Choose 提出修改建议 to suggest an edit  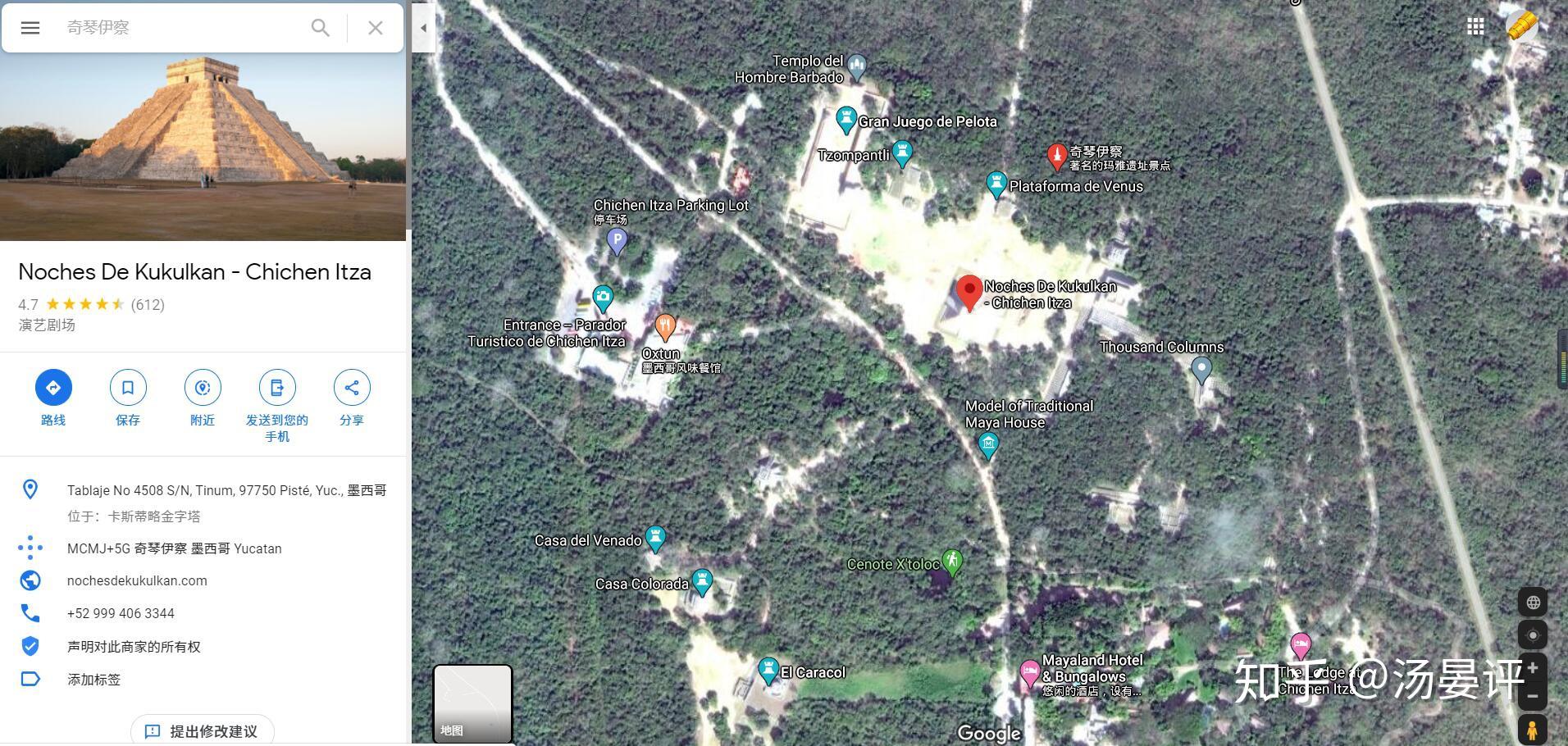(203, 731)
